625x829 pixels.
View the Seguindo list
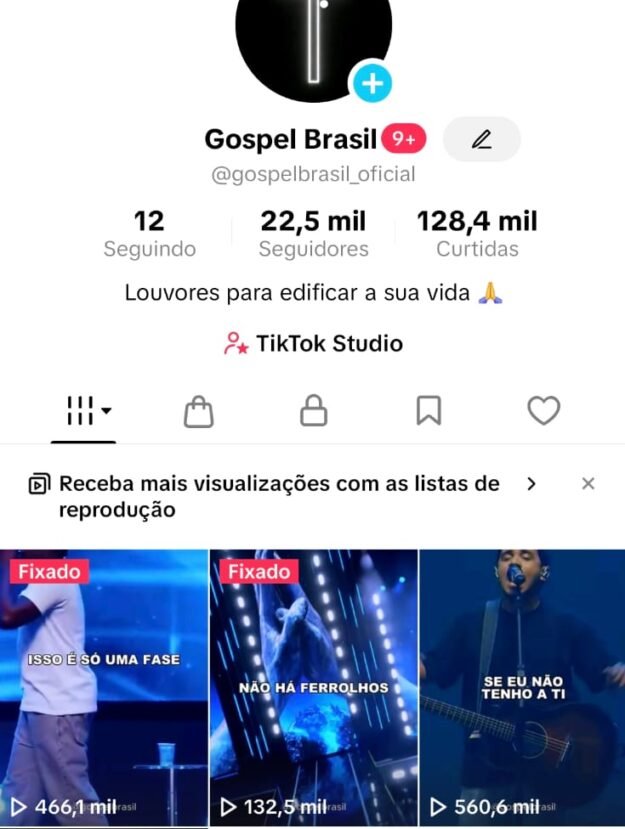click(x=149, y=233)
